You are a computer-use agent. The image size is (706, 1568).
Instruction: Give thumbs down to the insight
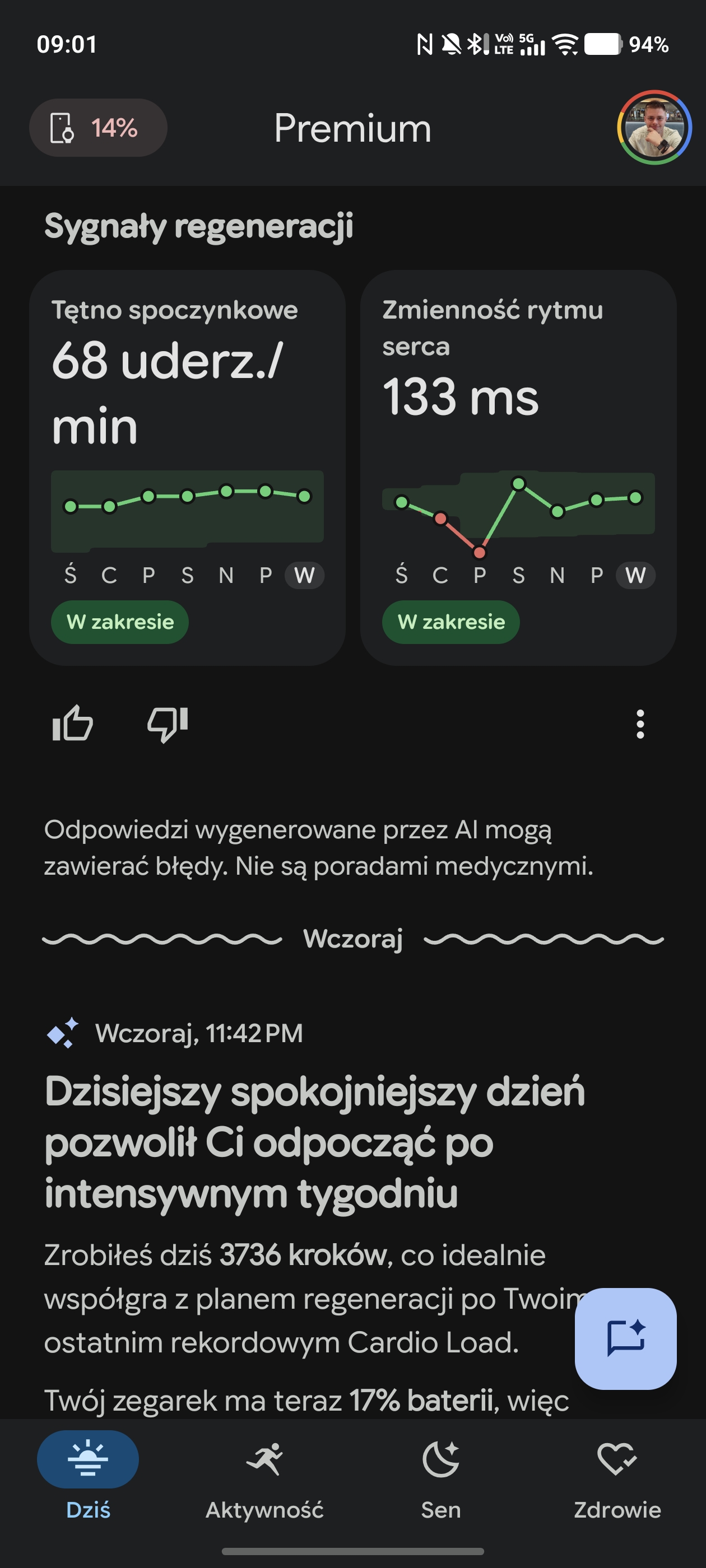168,724
